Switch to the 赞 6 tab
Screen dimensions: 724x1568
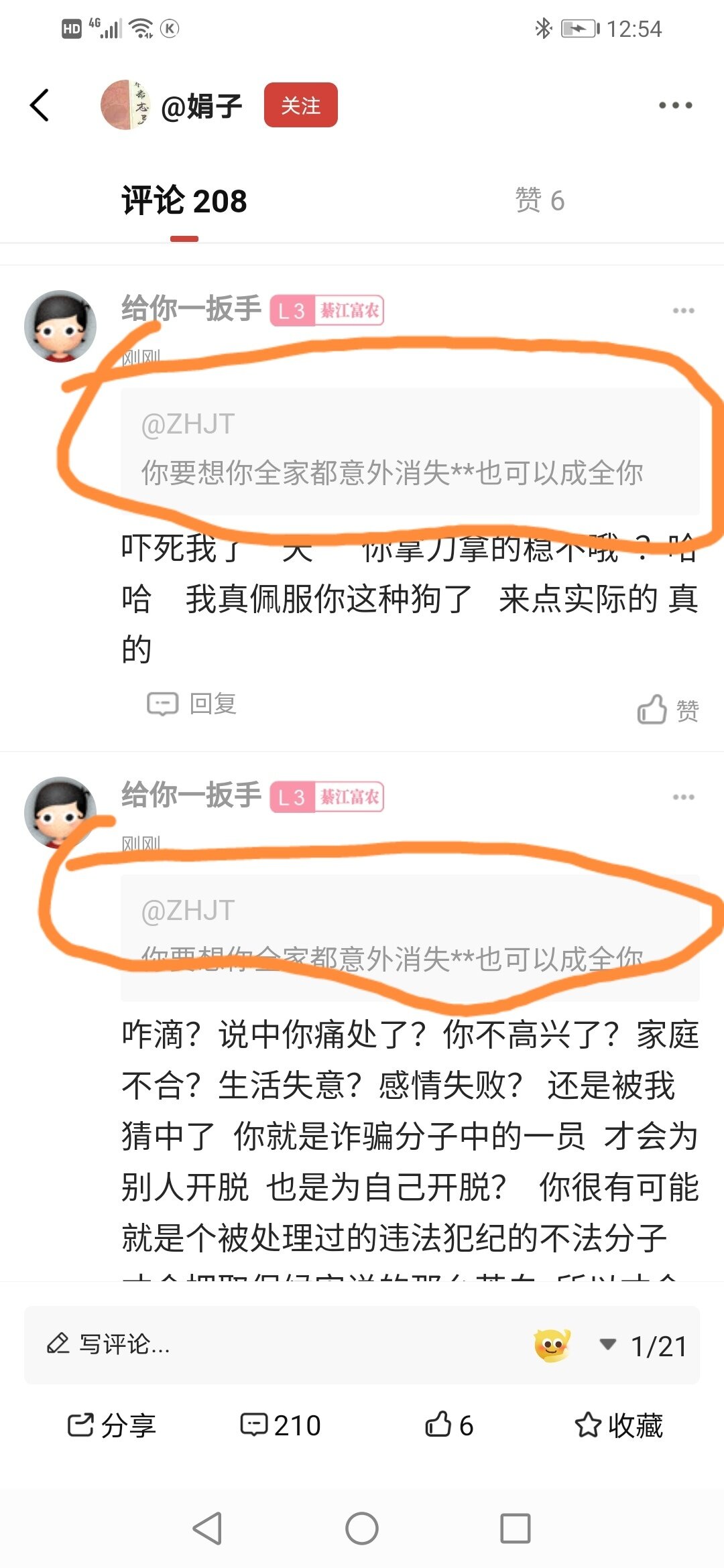[x=540, y=200]
